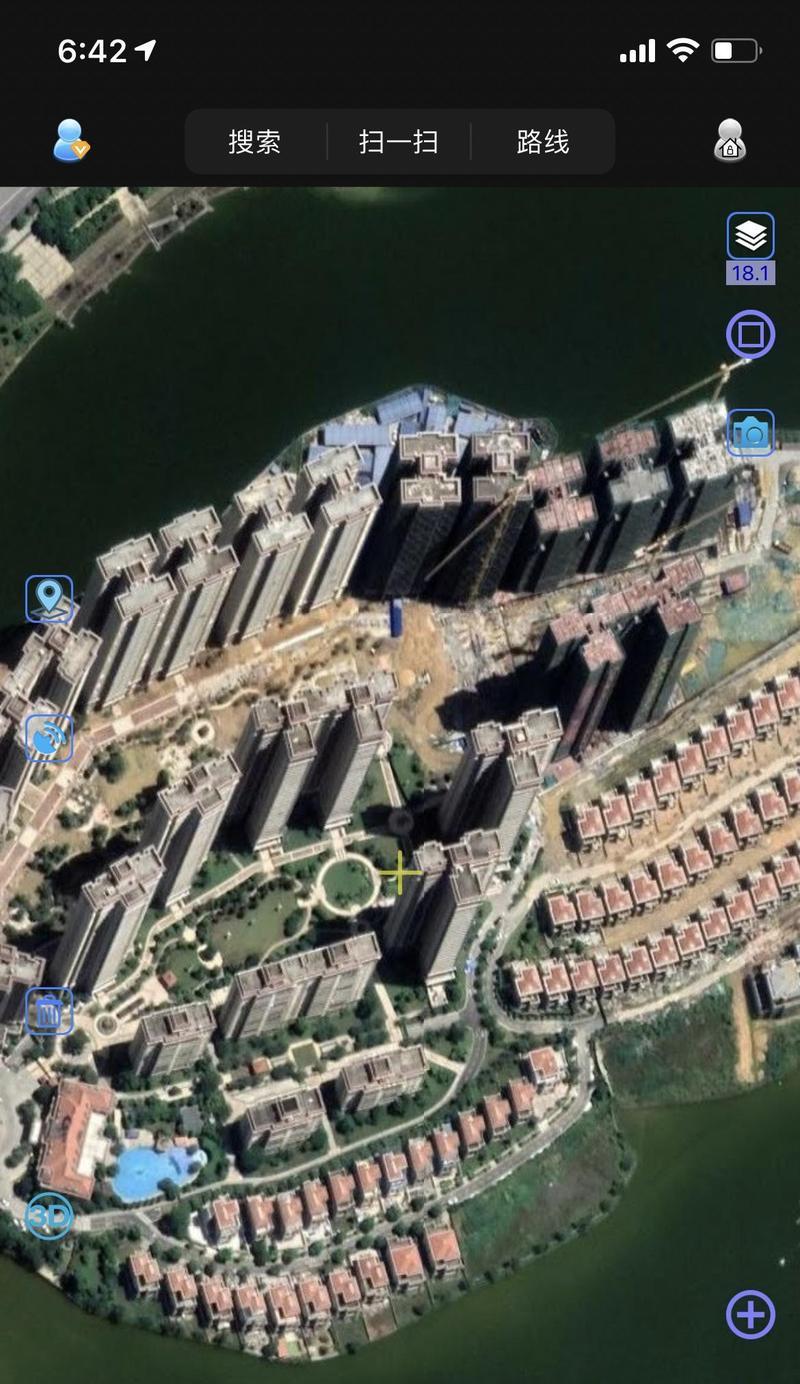Tap the trash bin icon

coord(49,1011)
